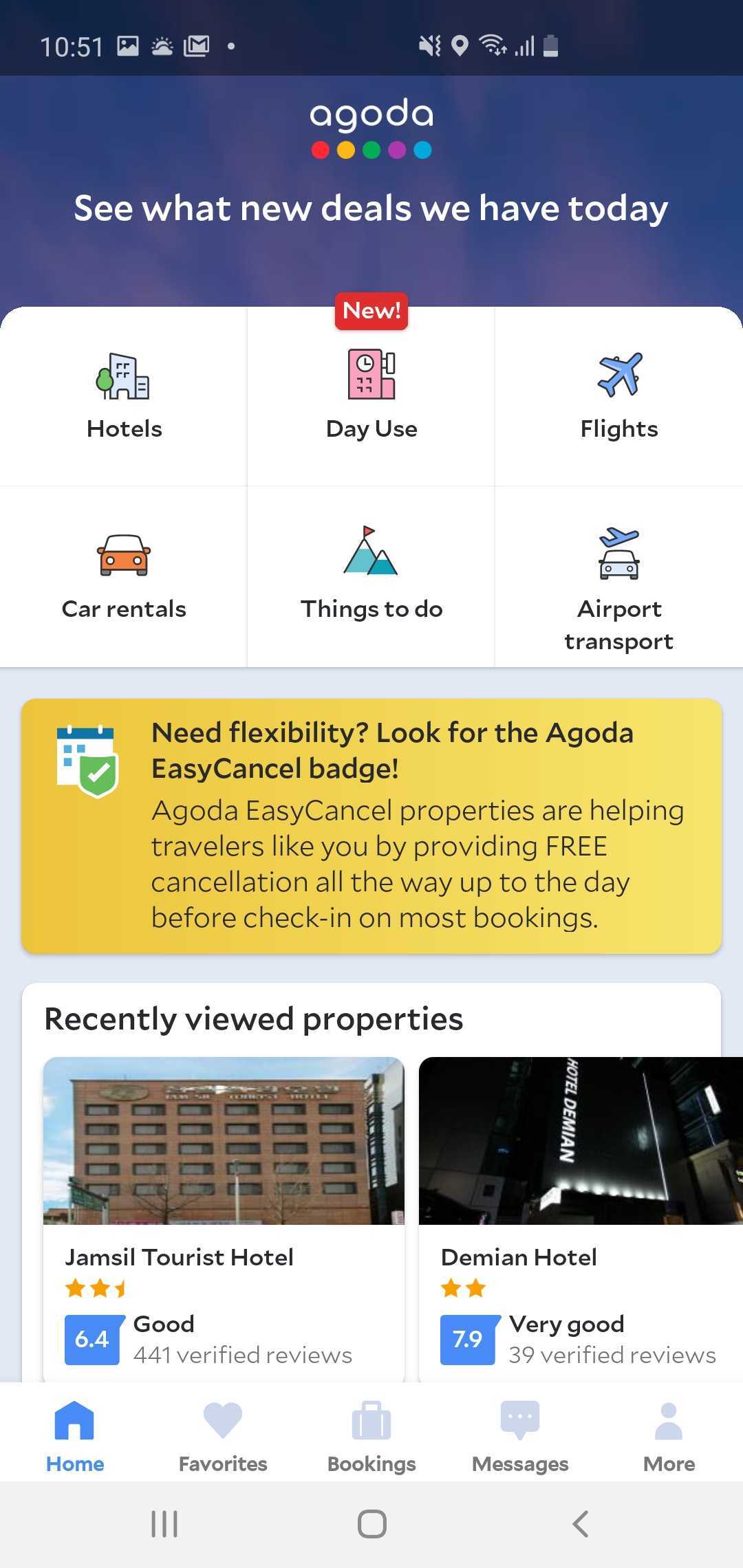Screen dimensions: 743x1568
Task: Browse Car rentals
Action: coord(124,576)
